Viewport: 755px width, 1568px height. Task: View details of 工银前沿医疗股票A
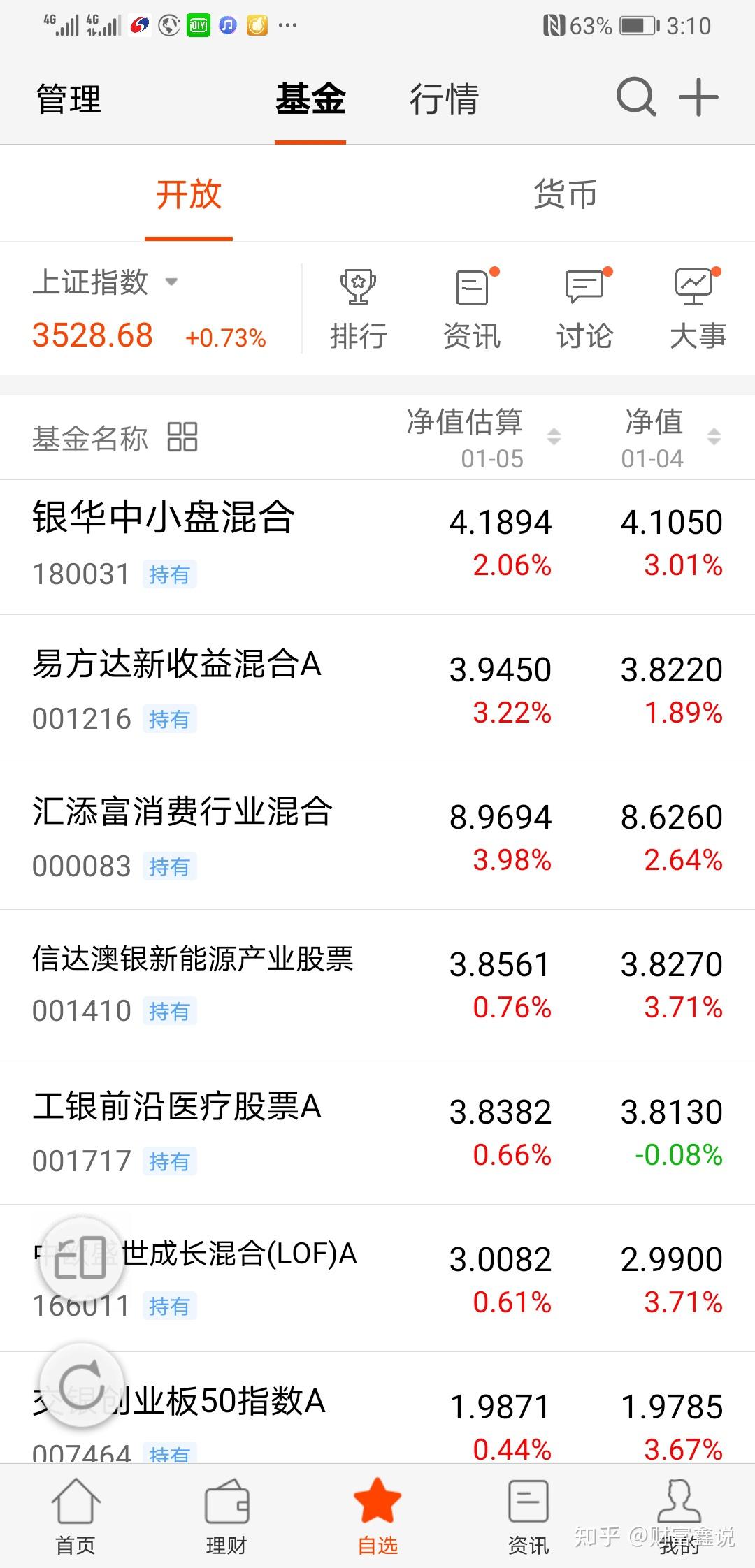point(176,1107)
